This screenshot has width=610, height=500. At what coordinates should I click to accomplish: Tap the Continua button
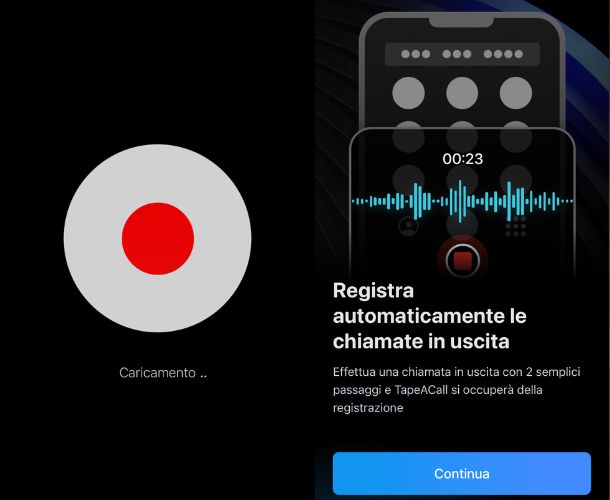[x=461, y=473]
